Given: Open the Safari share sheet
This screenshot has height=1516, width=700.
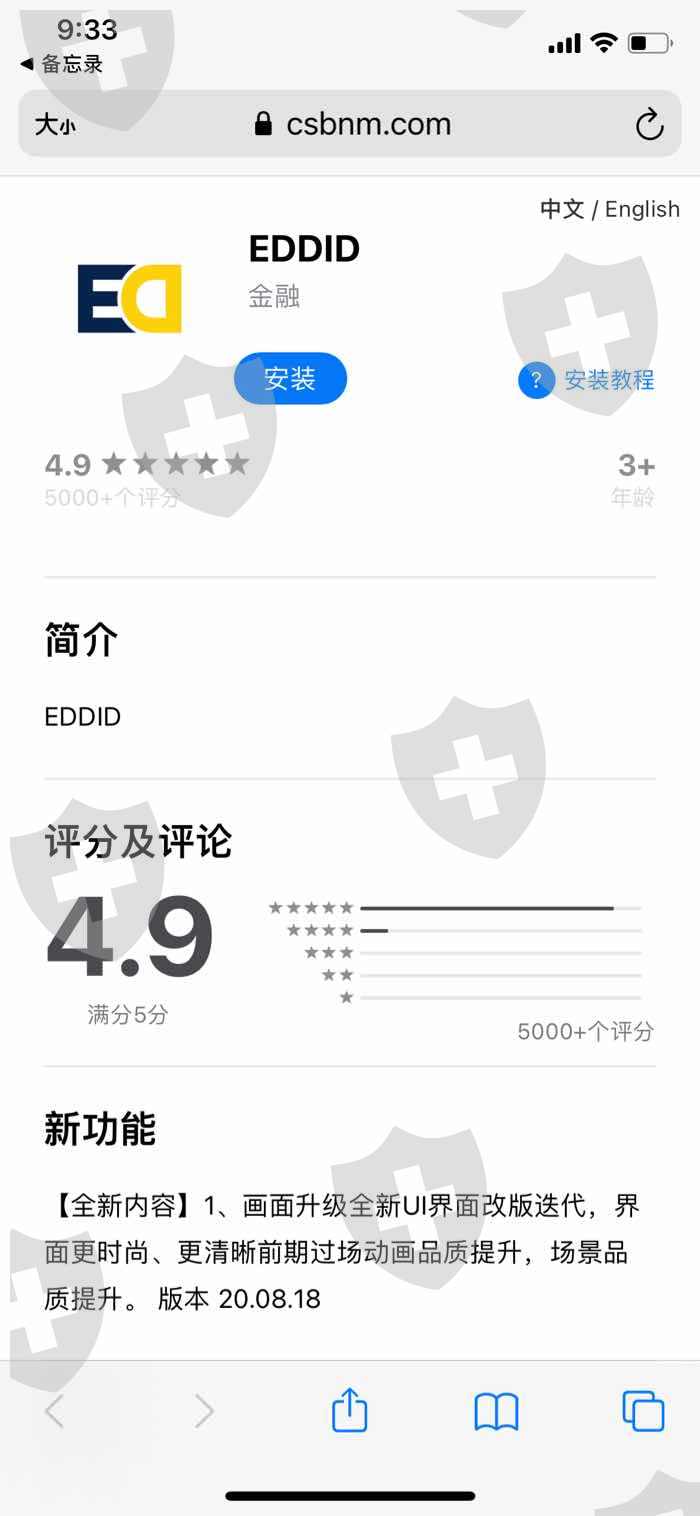Looking at the screenshot, I should [349, 1410].
